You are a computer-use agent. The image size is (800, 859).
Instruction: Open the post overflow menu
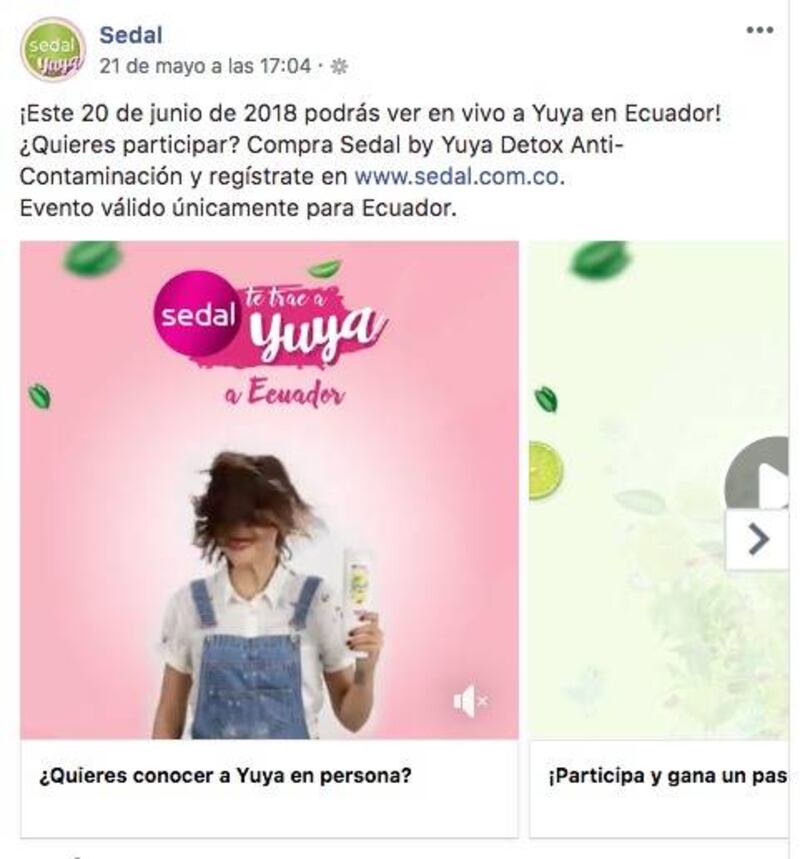(x=759, y=30)
